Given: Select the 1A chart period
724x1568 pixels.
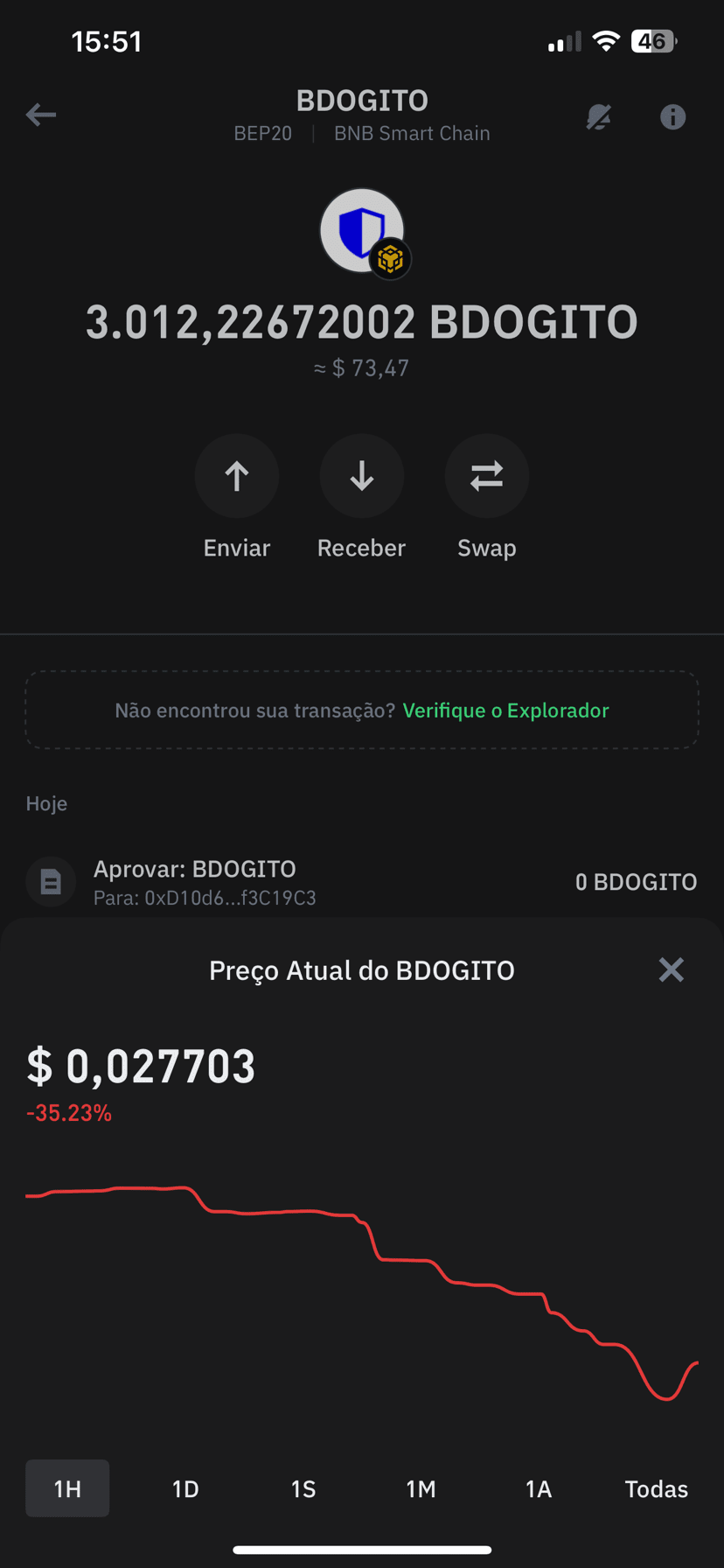Looking at the screenshot, I should (x=539, y=1487).
